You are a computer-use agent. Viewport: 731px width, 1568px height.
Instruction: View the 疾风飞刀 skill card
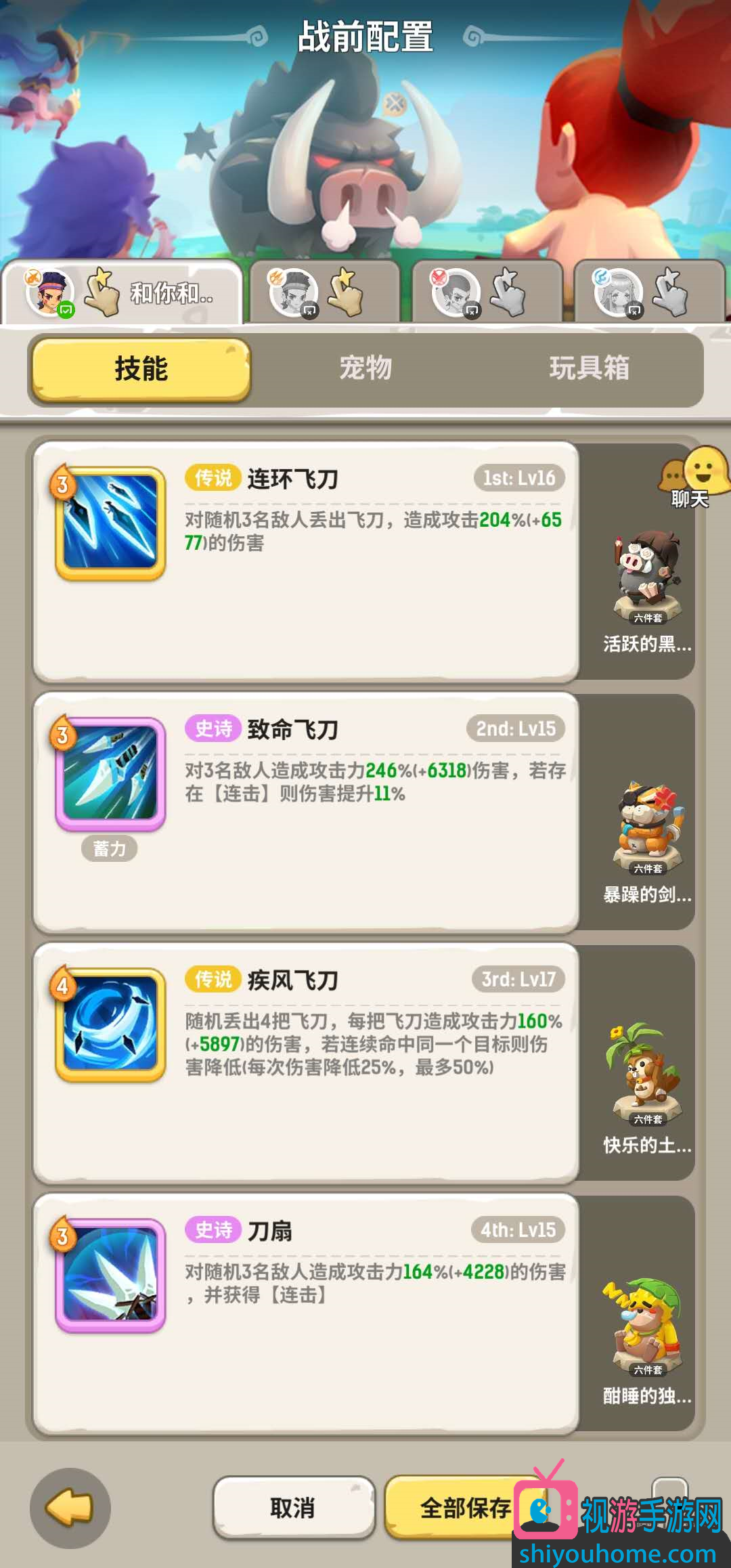[306, 1062]
